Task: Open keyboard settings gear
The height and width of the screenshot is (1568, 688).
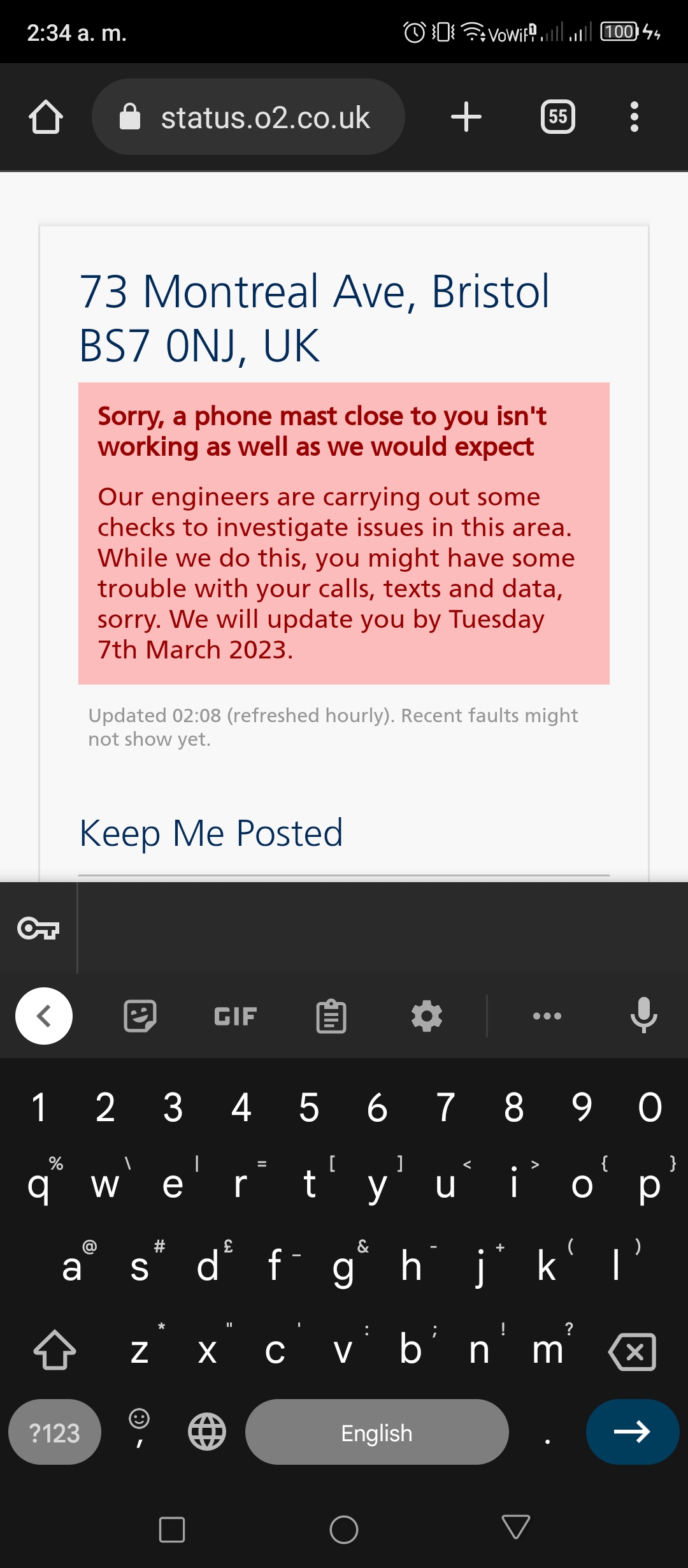Action: tap(427, 1016)
